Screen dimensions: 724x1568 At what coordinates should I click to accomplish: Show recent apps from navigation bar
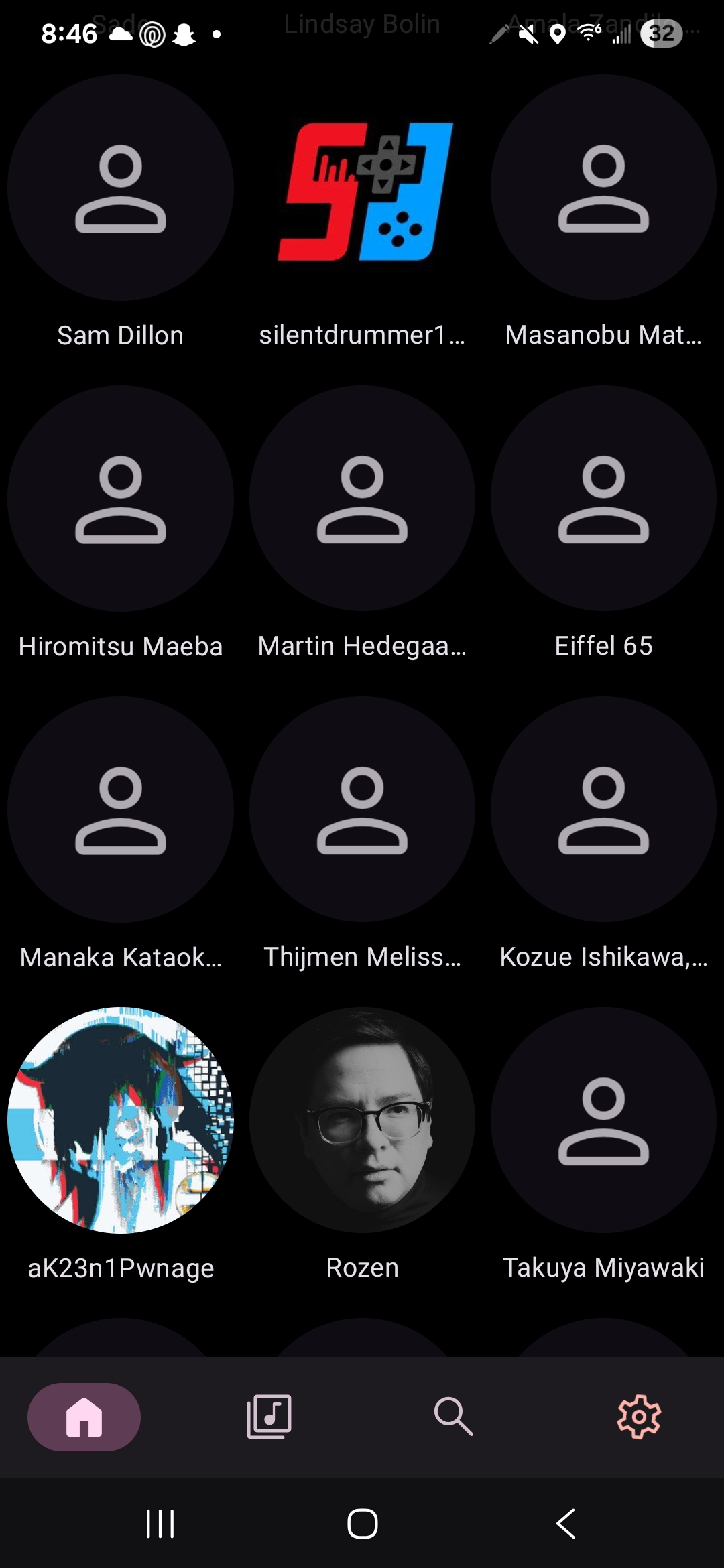pyautogui.click(x=160, y=1524)
